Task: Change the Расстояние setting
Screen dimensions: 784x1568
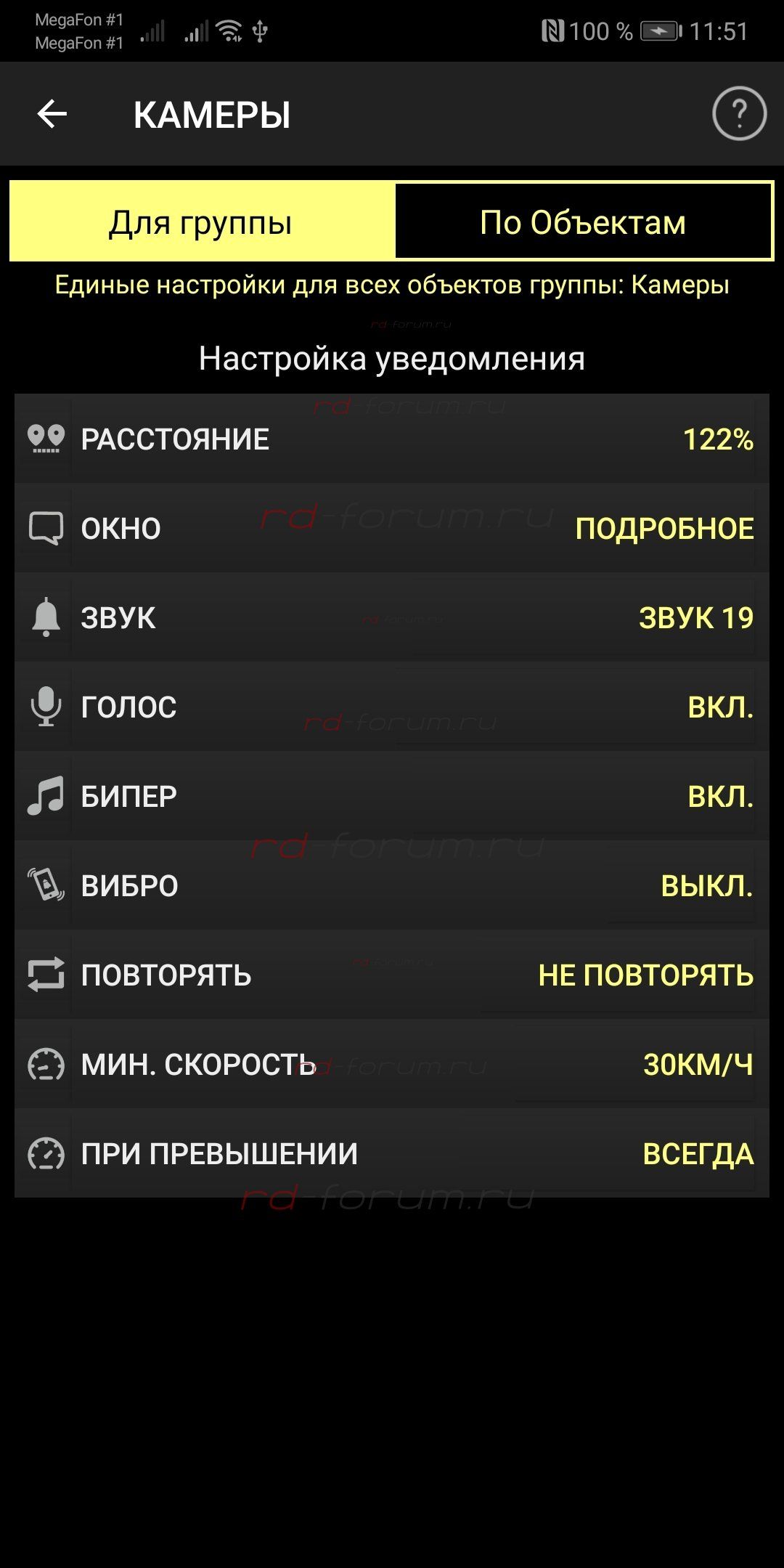Action: click(392, 439)
